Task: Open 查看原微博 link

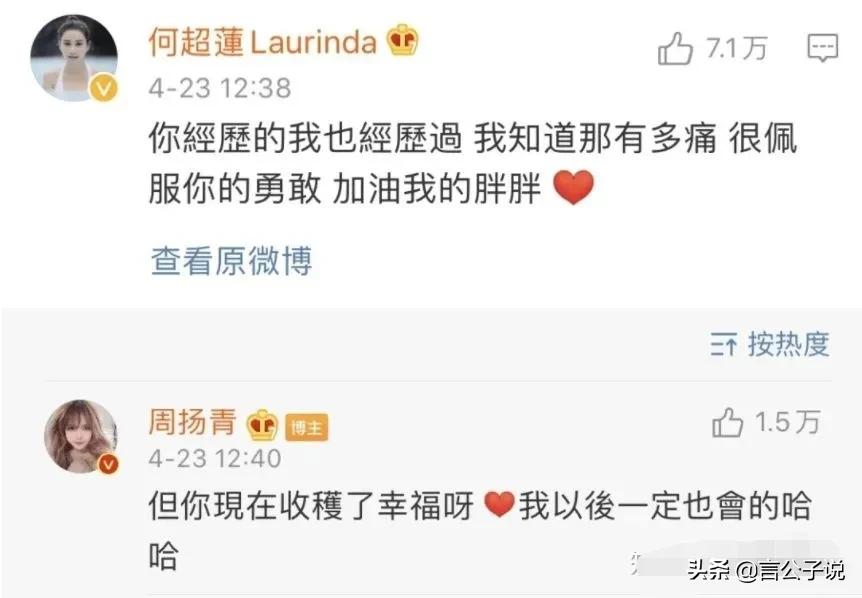Action: tap(231, 261)
